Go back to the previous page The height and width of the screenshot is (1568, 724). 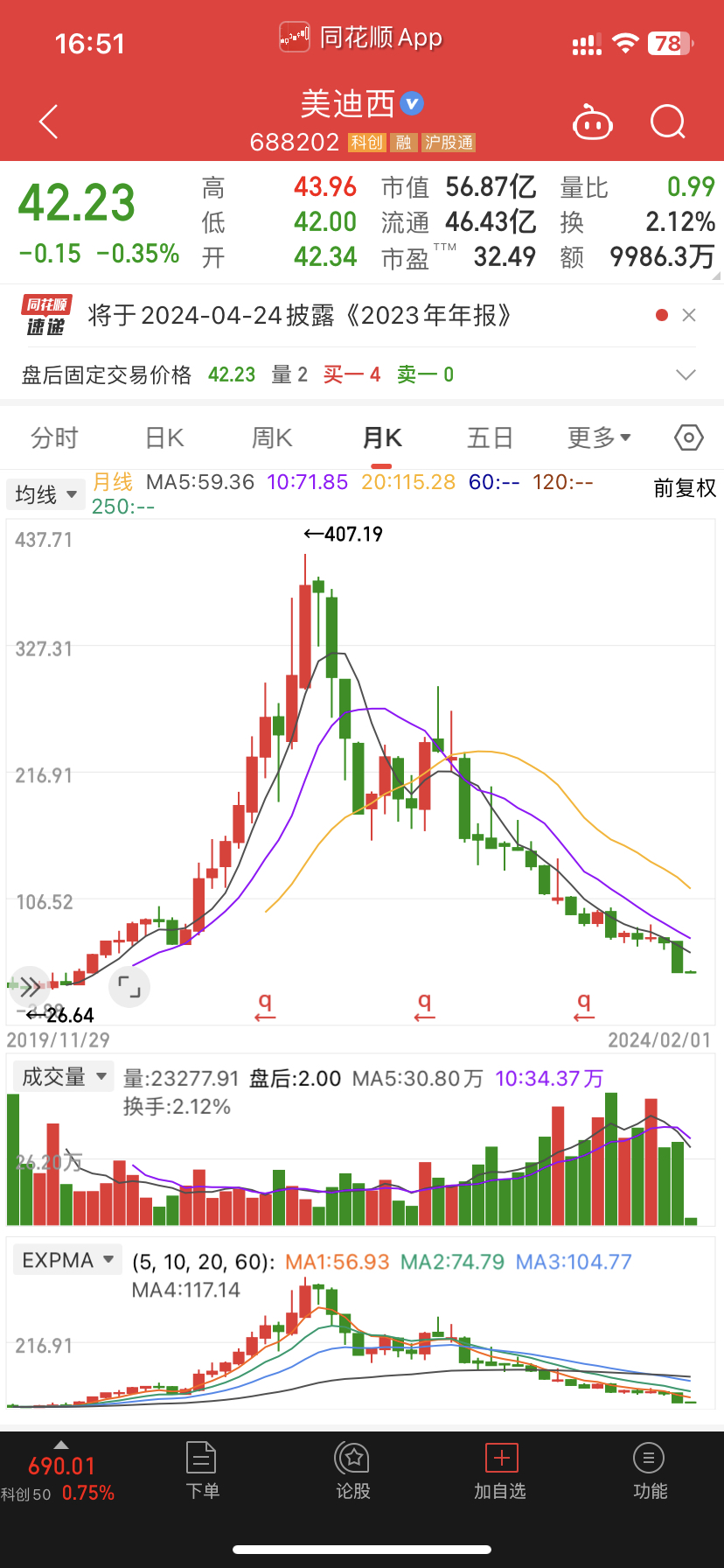click(49, 122)
